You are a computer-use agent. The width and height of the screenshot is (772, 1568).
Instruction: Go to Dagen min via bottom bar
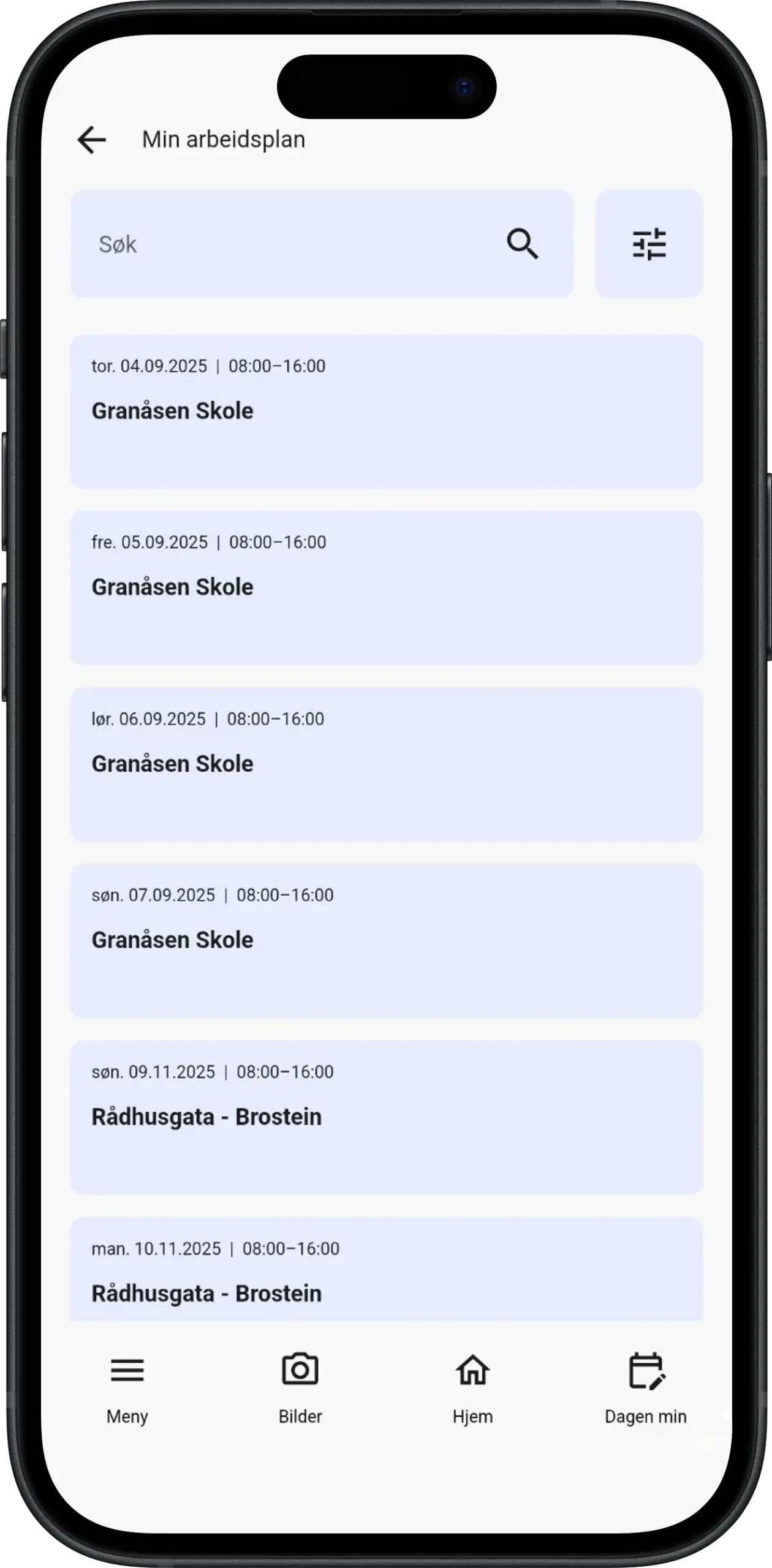[x=646, y=1403]
